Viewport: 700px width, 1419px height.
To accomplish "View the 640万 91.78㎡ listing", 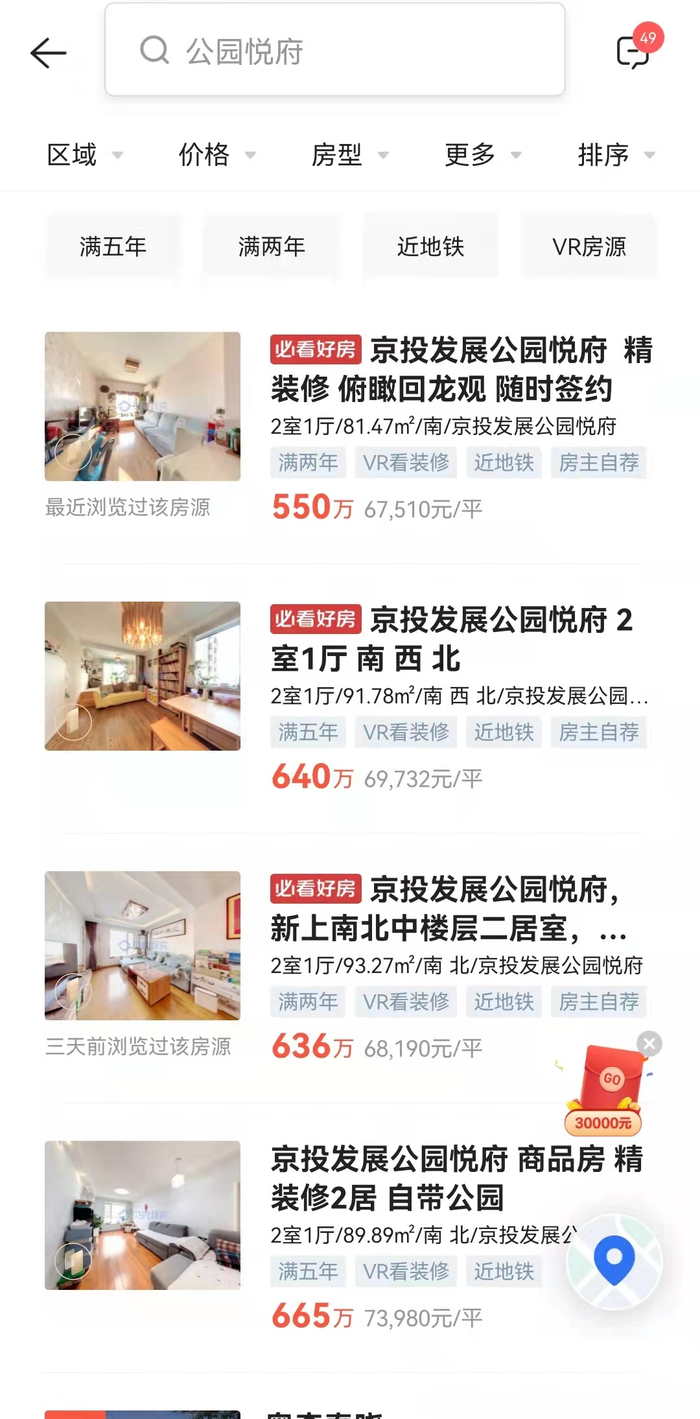I will (460, 640).
